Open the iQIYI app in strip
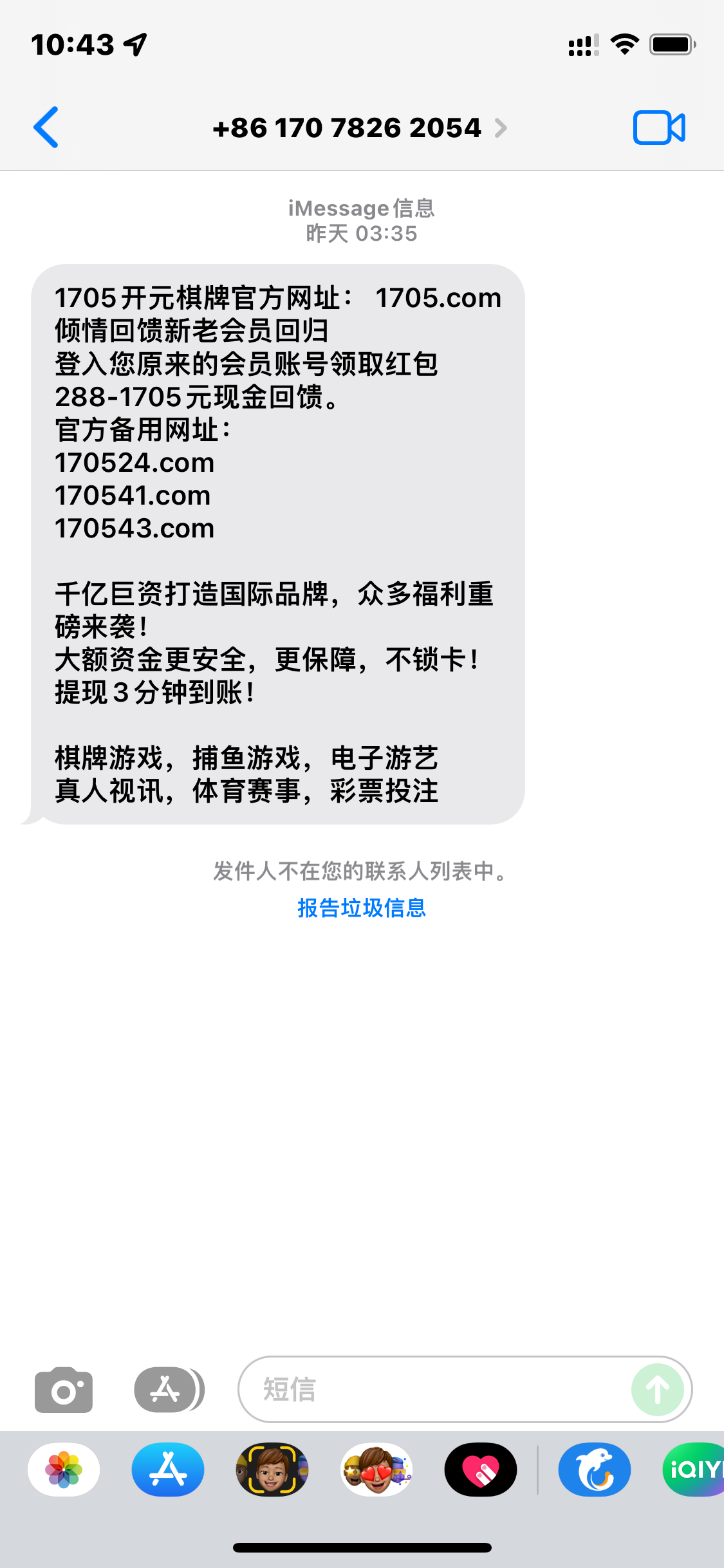Viewport: 724px width, 1568px height. coord(694,1470)
